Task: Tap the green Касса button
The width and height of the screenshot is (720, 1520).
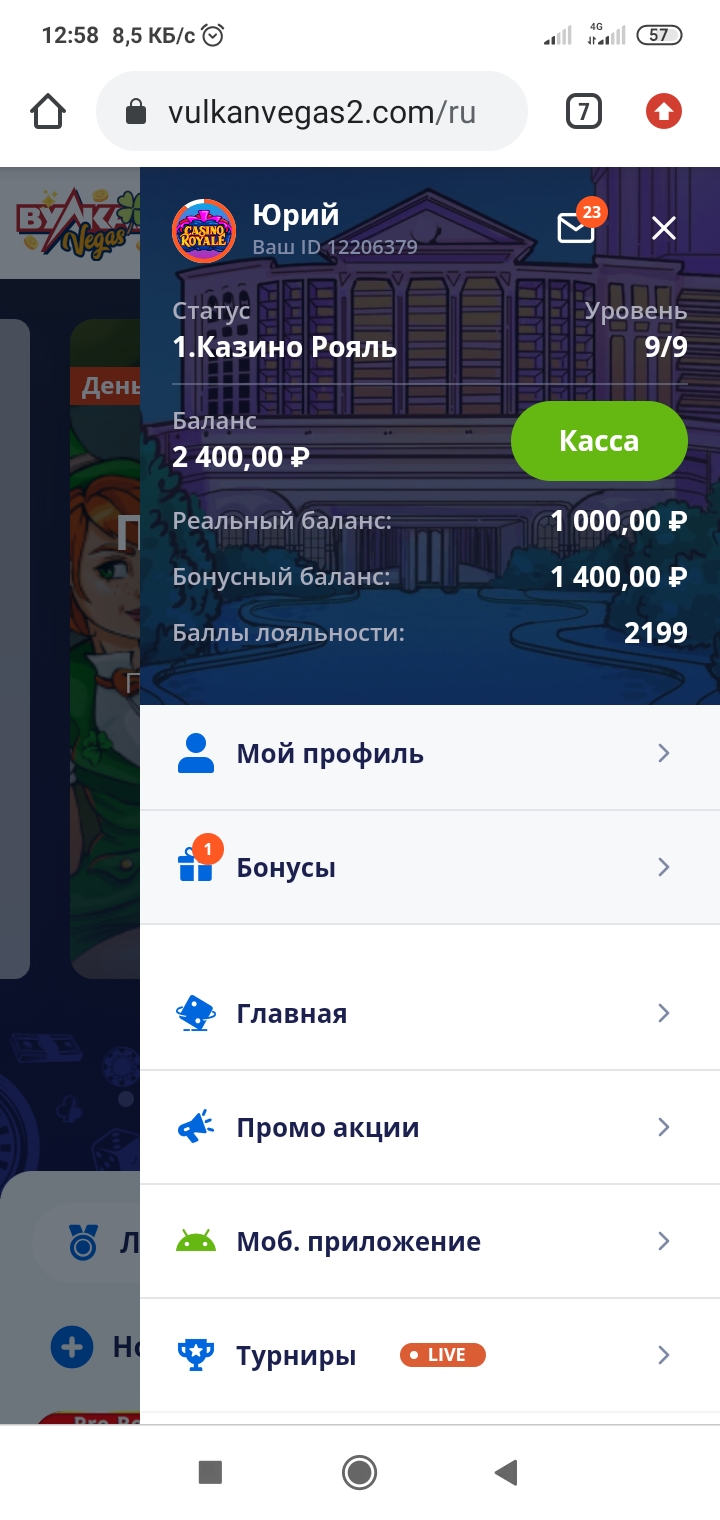Action: (599, 441)
